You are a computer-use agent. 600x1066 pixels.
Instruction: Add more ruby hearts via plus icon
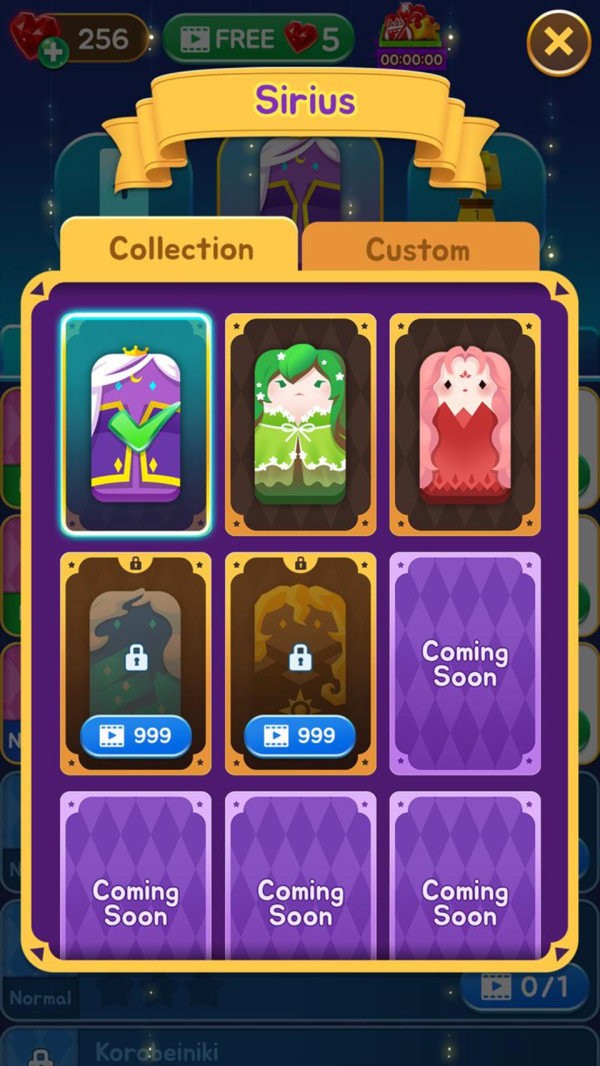coord(53,53)
